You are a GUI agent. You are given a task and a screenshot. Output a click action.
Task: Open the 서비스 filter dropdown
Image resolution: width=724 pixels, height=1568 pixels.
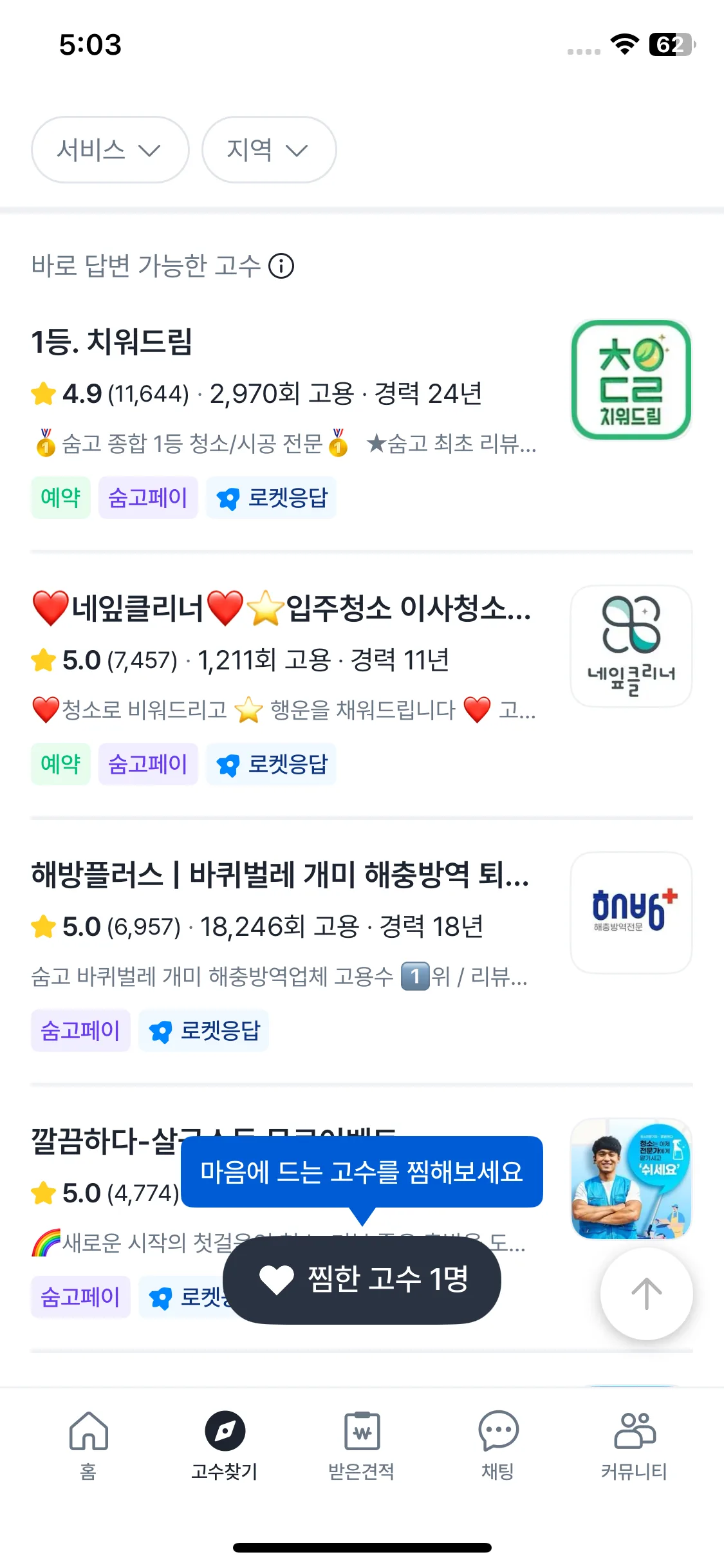pyautogui.click(x=109, y=150)
